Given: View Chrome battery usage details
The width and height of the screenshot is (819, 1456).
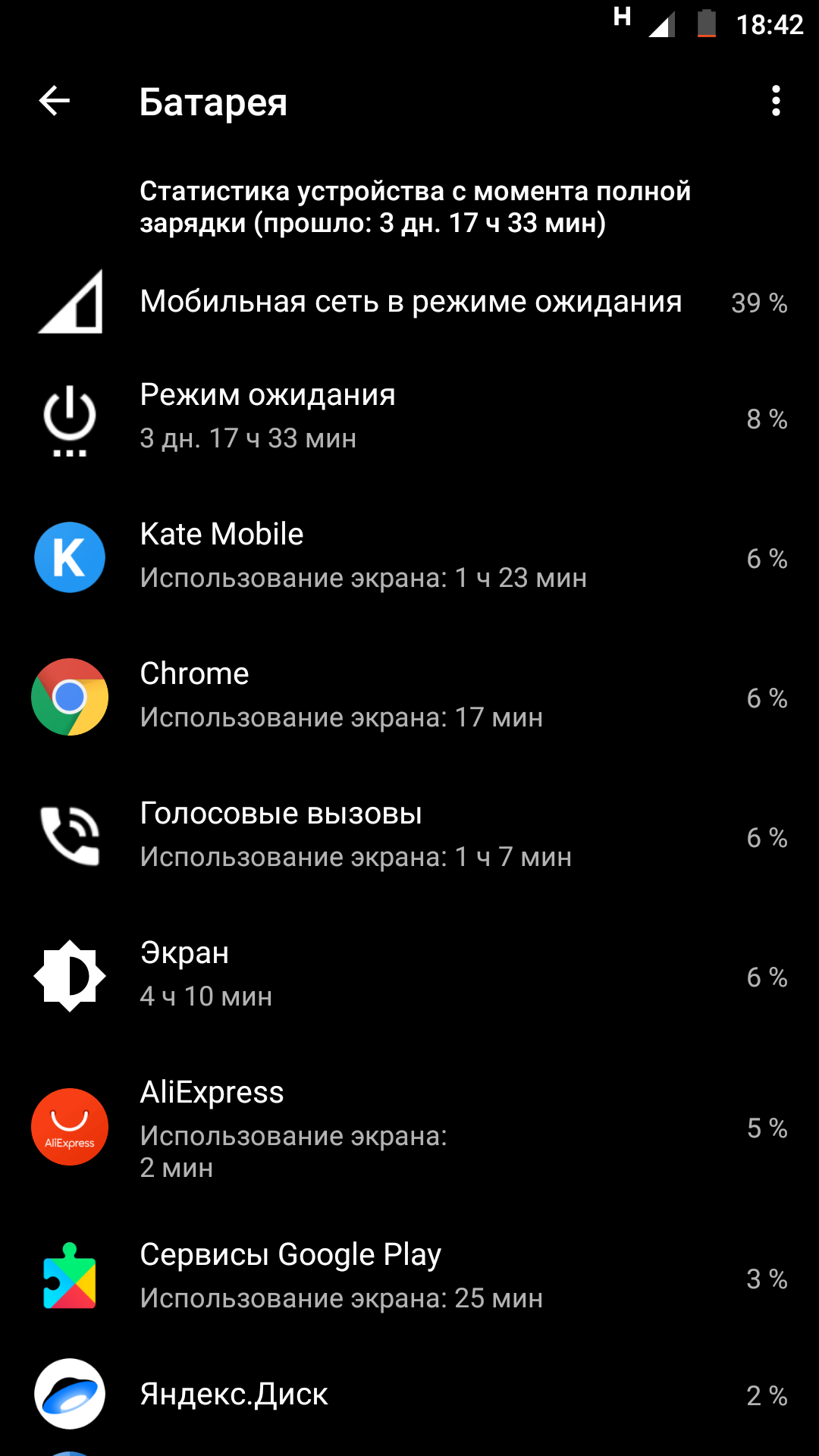Looking at the screenshot, I should (409, 697).
